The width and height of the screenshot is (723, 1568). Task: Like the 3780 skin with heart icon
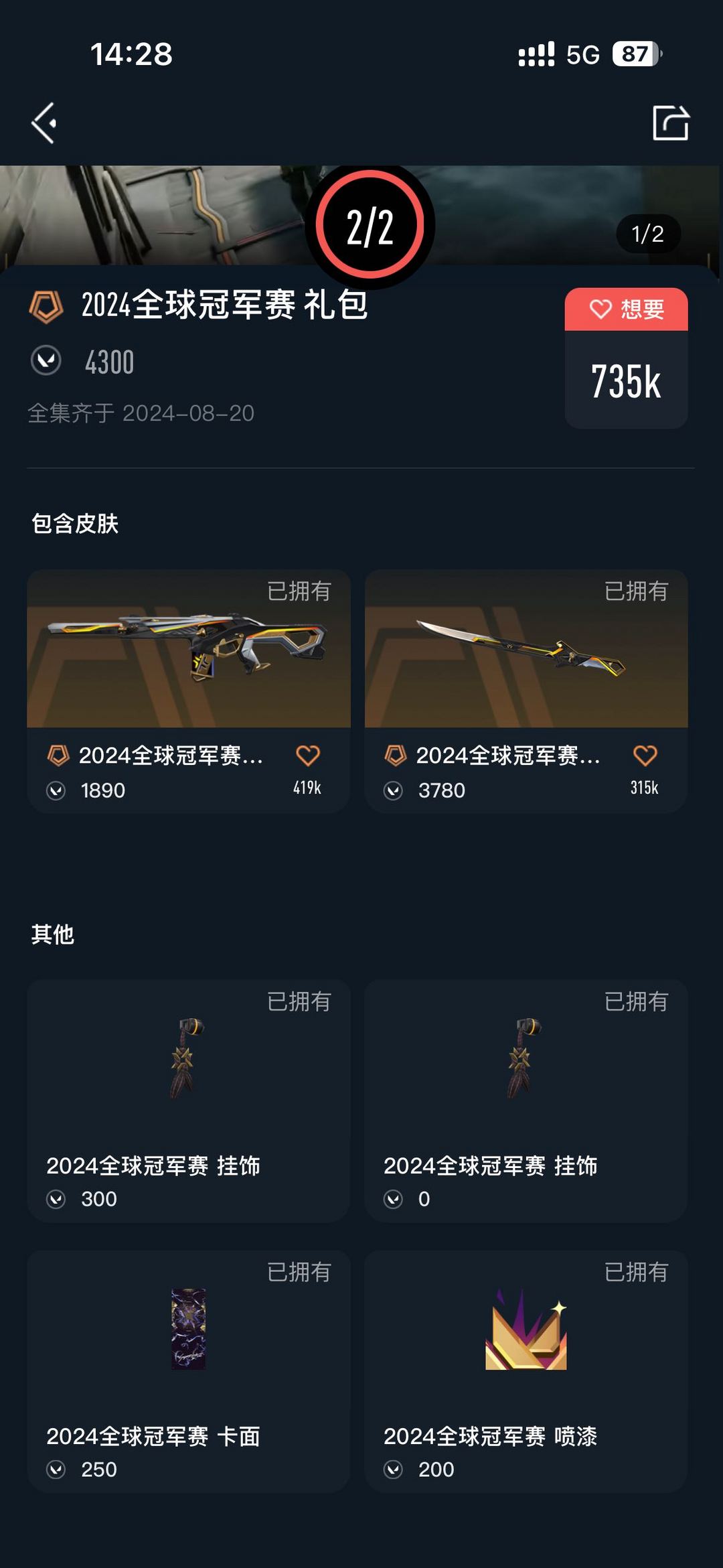coord(645,756)
